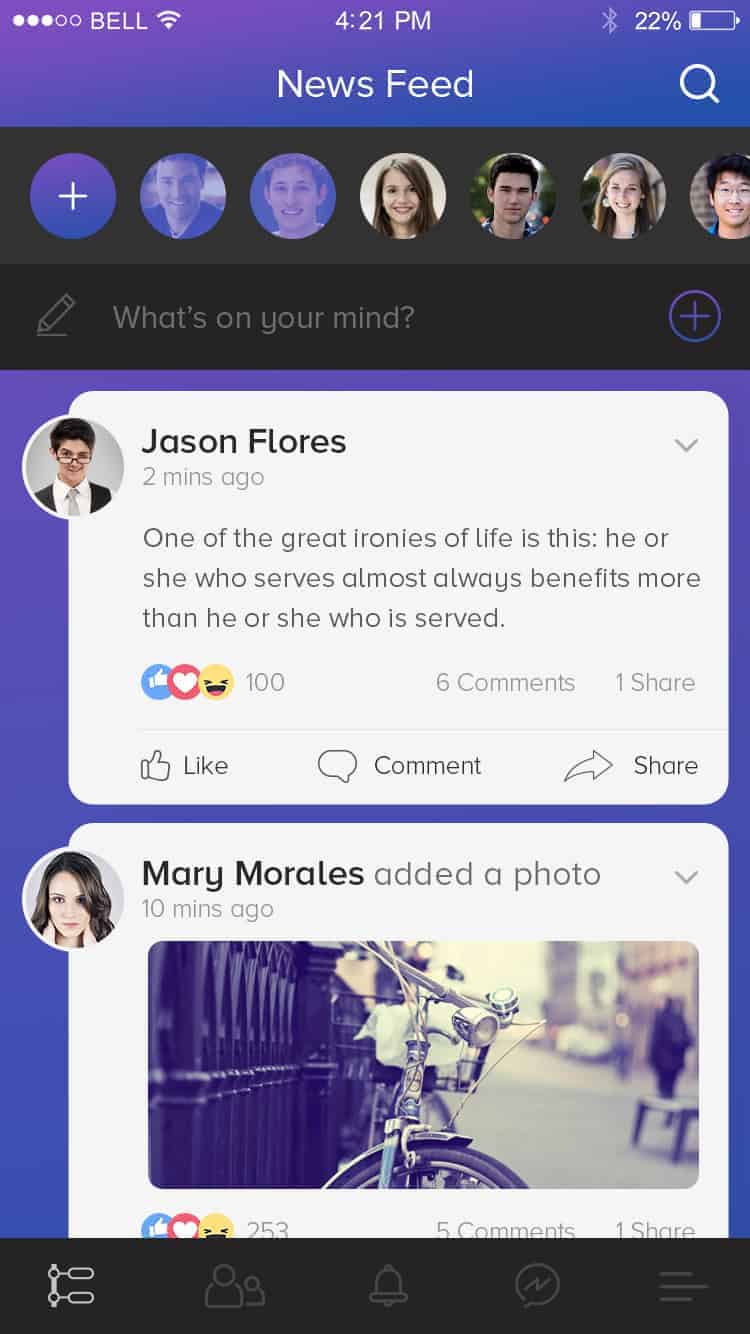750x1334 pixels.
Task: Like Jason Flores's post
Action: 185,766
